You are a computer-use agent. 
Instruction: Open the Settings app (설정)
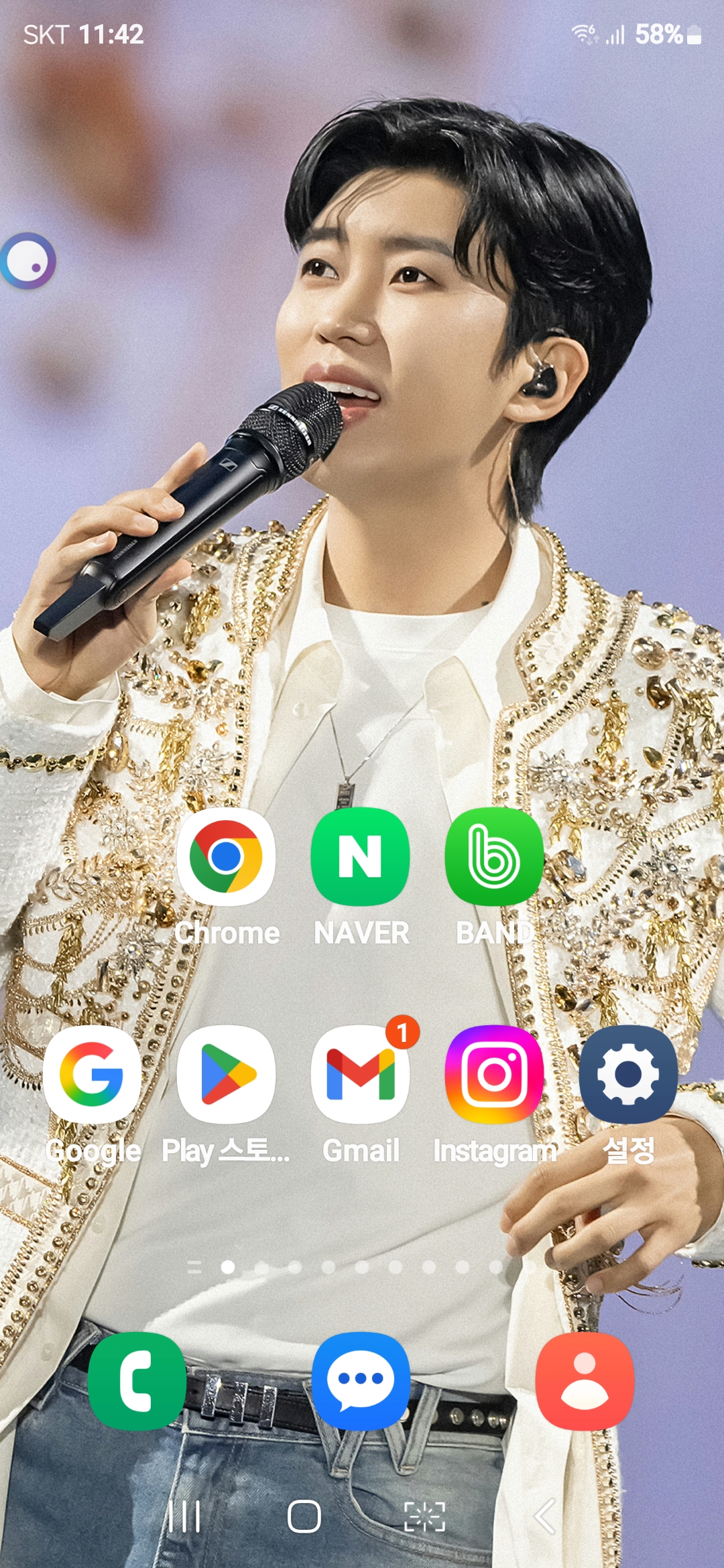(x=628, y=1074)
